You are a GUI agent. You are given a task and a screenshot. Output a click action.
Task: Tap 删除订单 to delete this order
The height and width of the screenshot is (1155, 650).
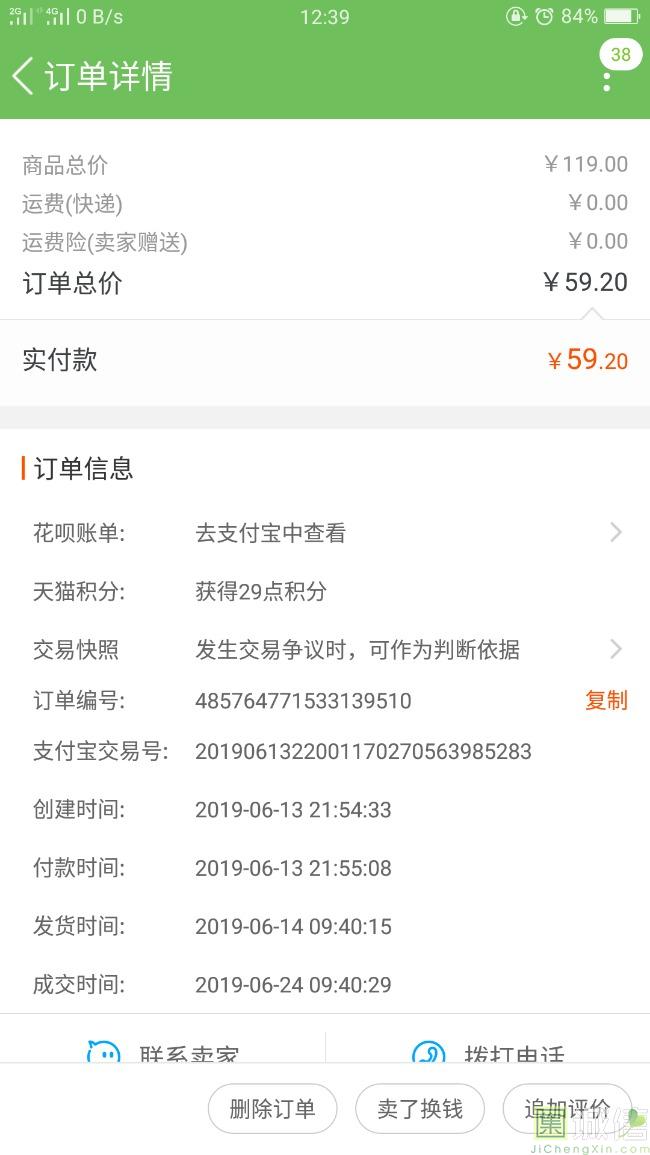(272, 1109)
